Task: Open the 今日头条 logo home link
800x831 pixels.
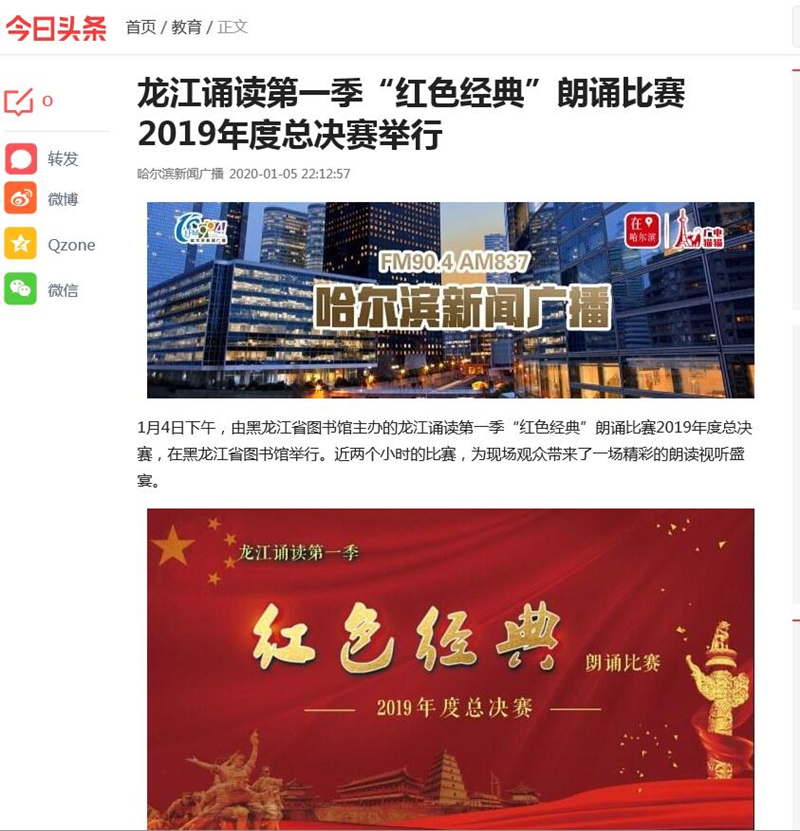Action: [x=56, y=28]
